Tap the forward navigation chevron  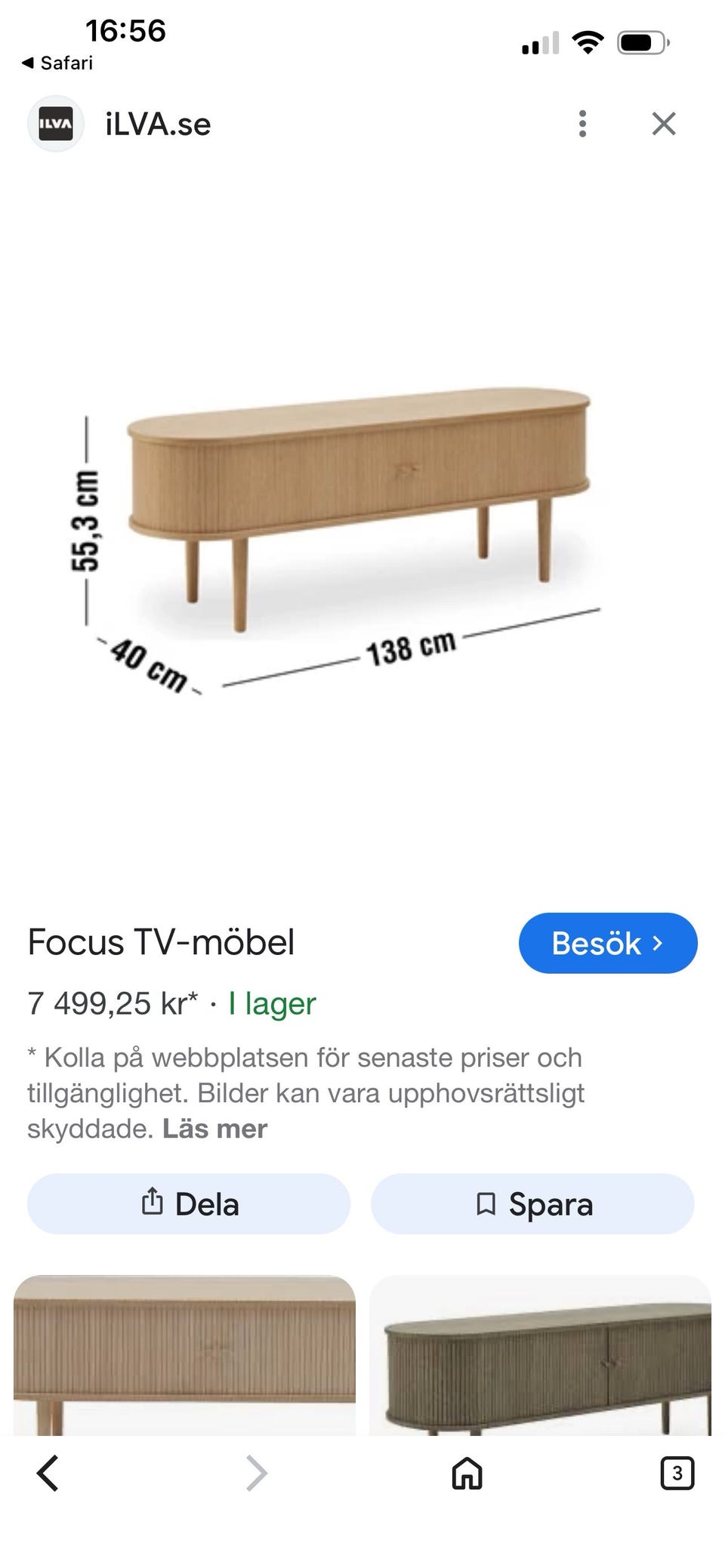[x=257, y=1474]
